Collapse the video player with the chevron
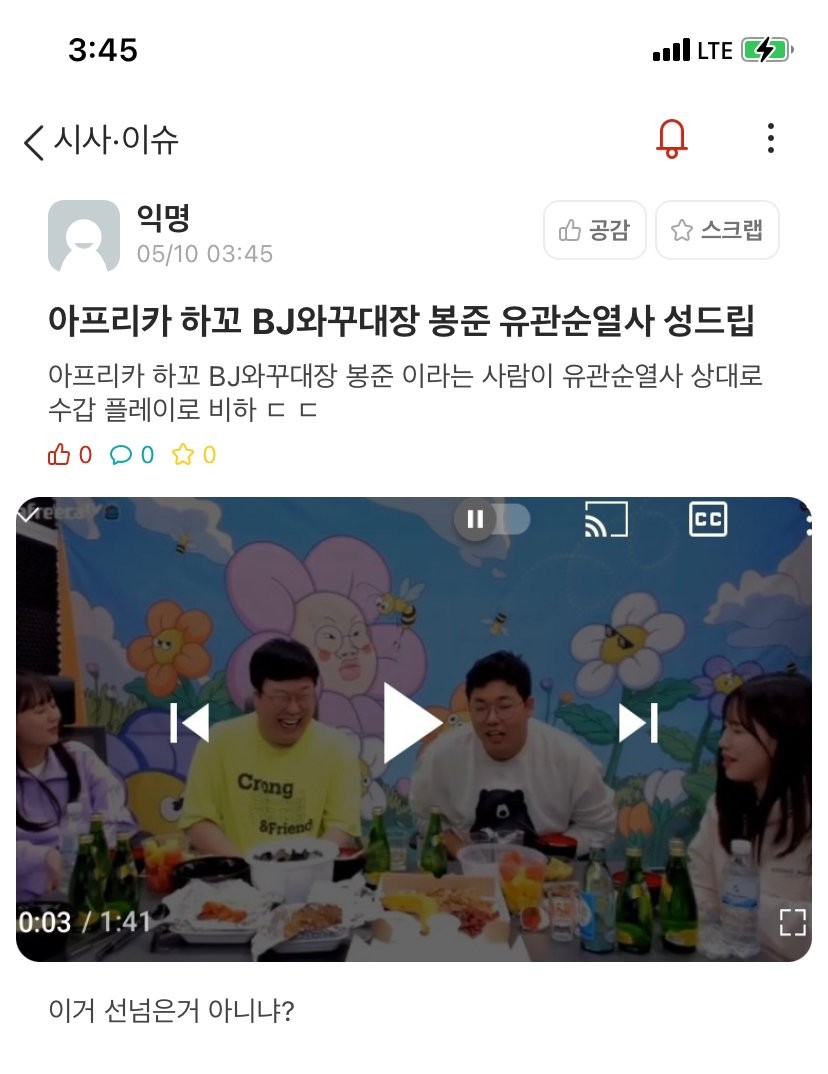 coord(28,516)
